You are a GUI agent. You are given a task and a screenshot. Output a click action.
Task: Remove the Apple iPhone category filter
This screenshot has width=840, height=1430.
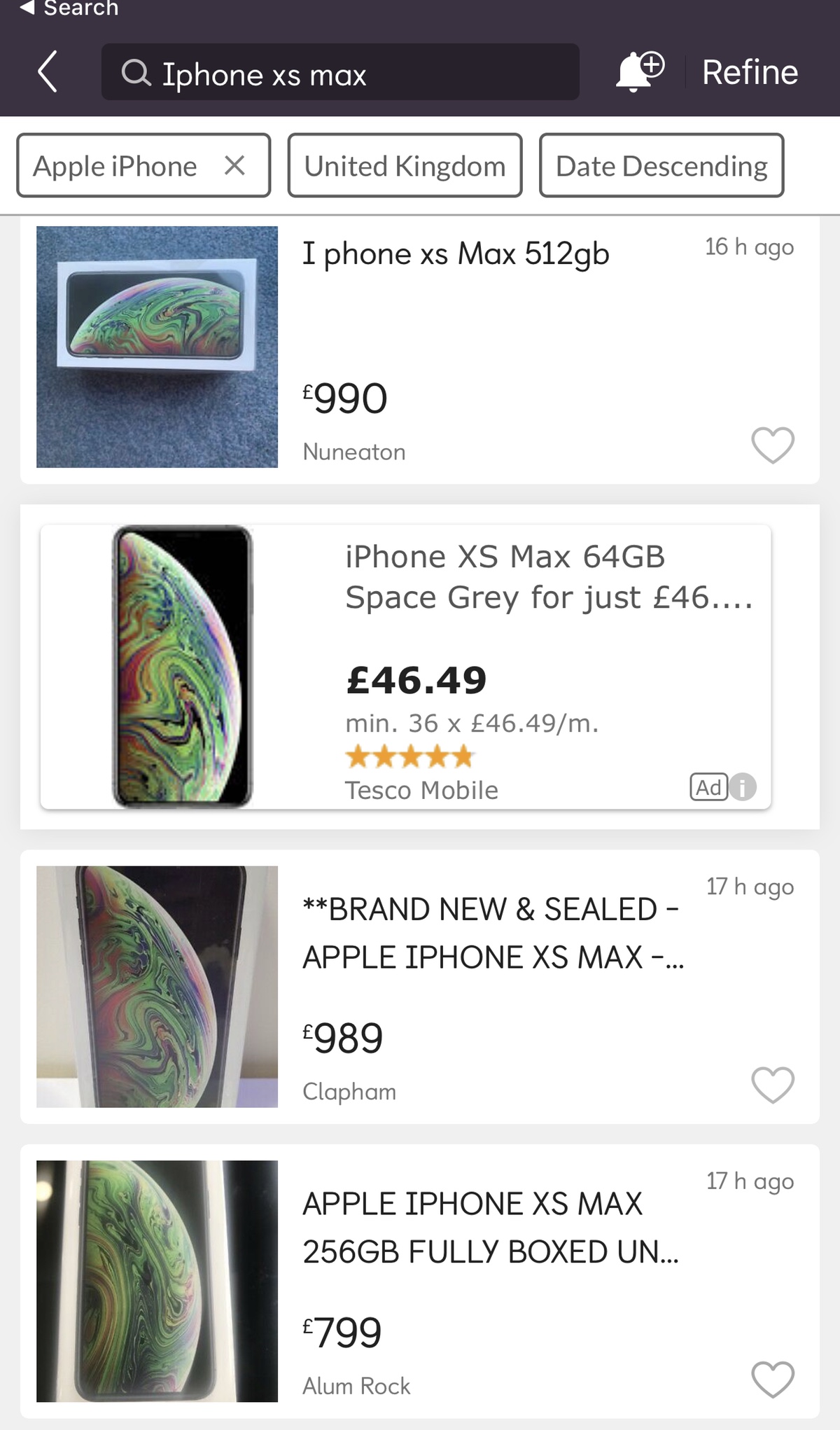pyautogui.click(x=234, y=166)
